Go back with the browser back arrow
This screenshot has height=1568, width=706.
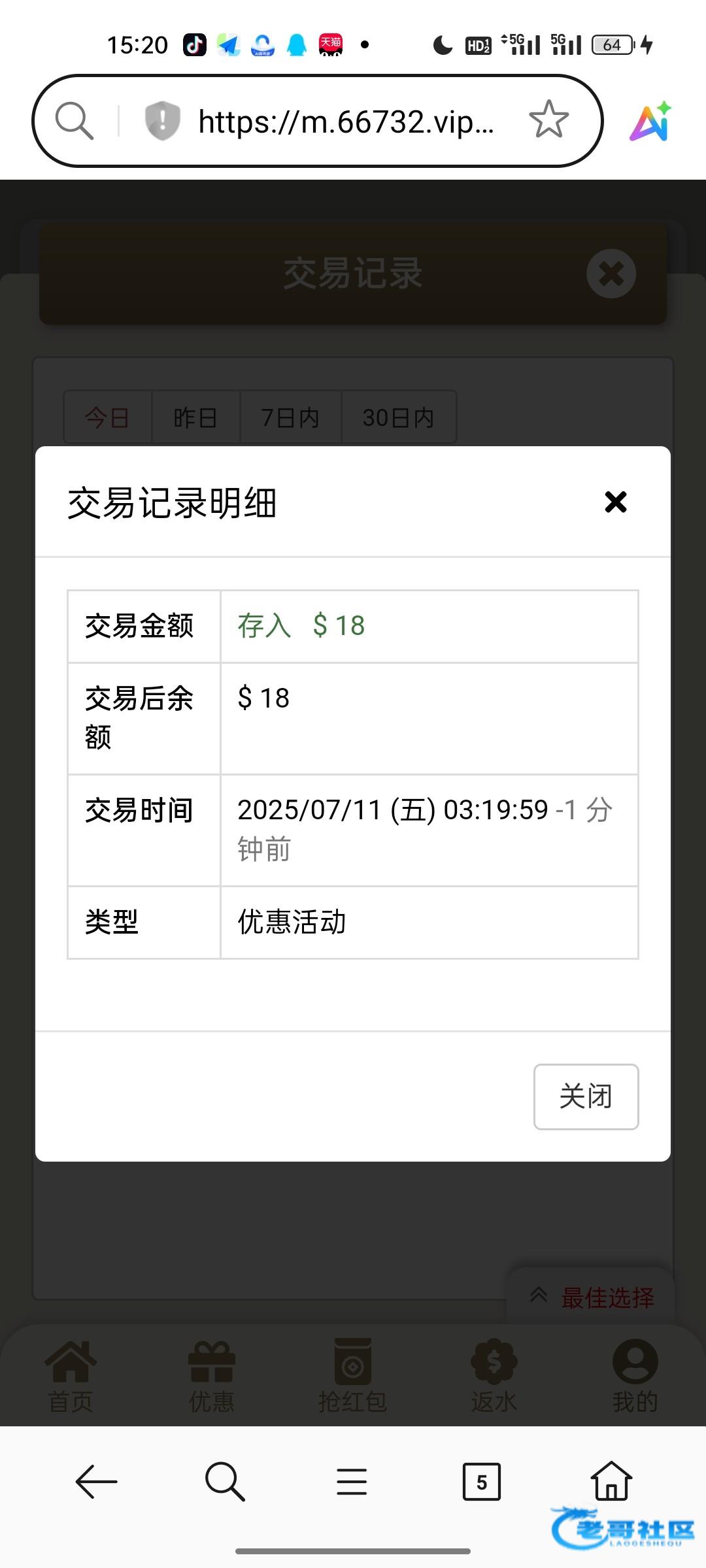(x=97, y=1481)
